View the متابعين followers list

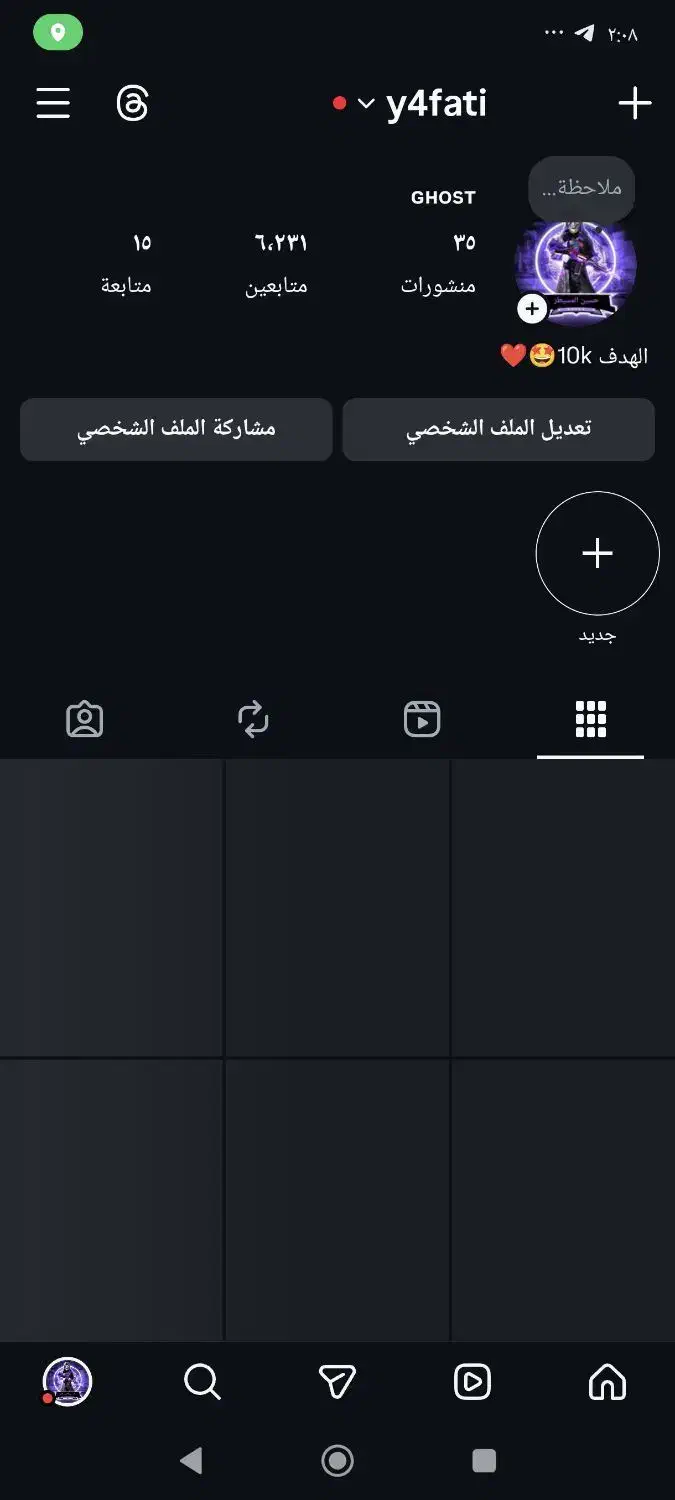tap(277, 264)
